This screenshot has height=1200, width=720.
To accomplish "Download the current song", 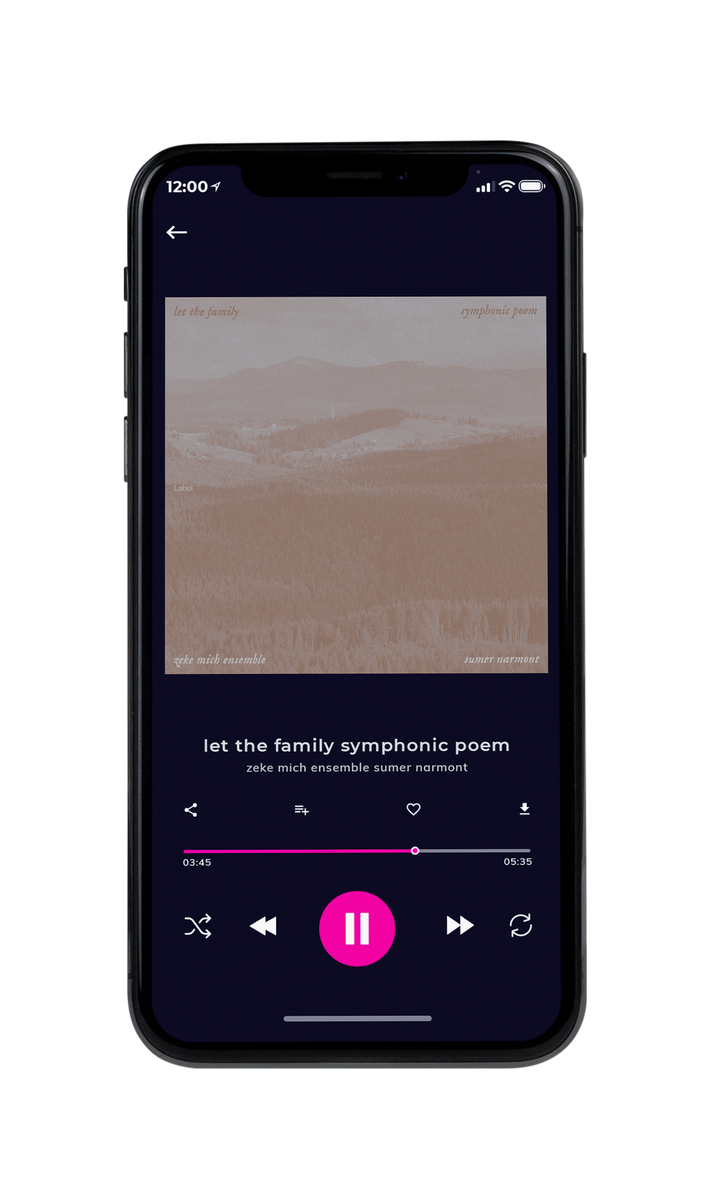I will [524, 809].
